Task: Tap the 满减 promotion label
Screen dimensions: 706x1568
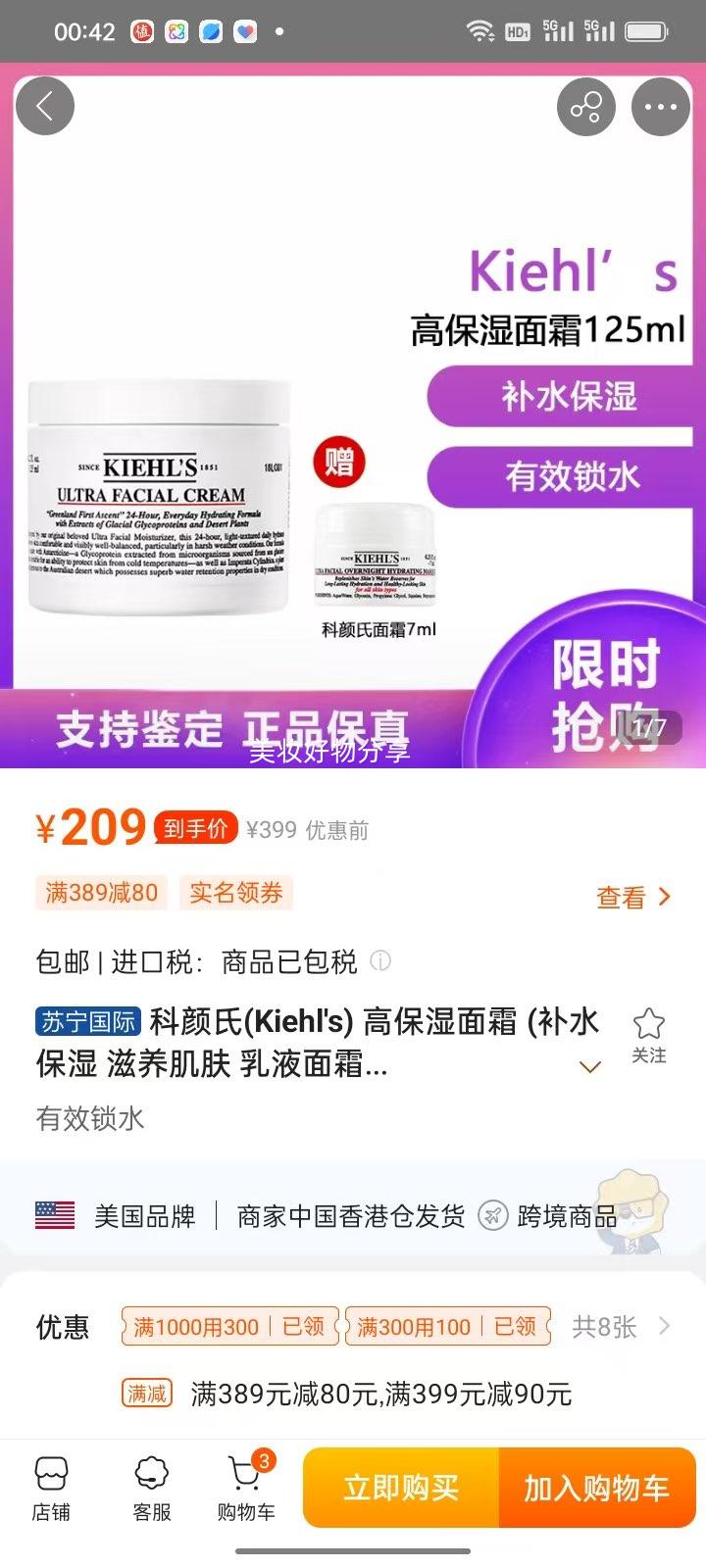Action: click(x=147, y=1392)
